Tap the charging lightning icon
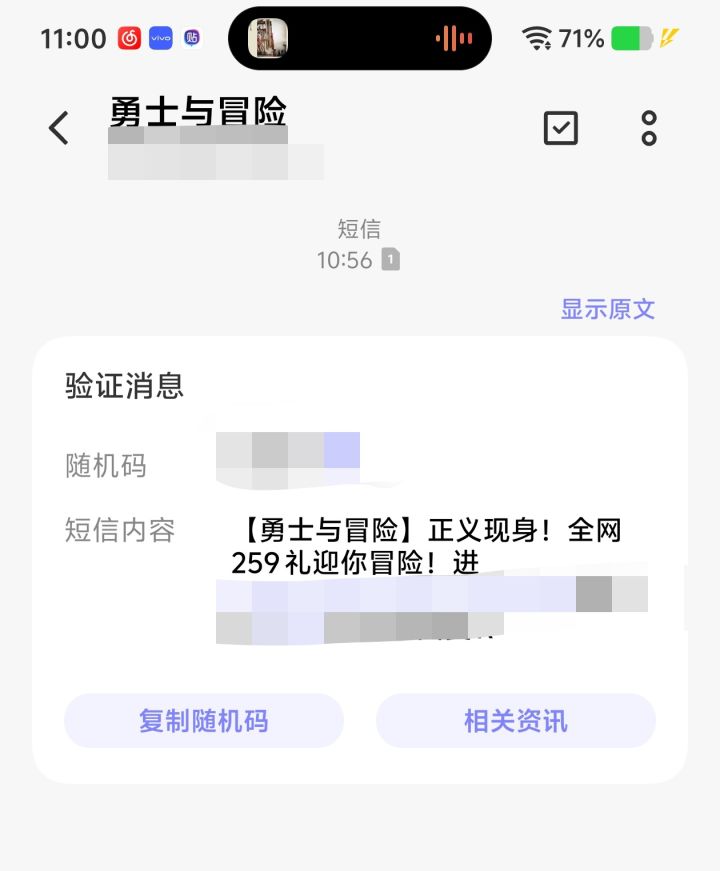This screenshot has width=720, height=871. (x=668, y=38)
